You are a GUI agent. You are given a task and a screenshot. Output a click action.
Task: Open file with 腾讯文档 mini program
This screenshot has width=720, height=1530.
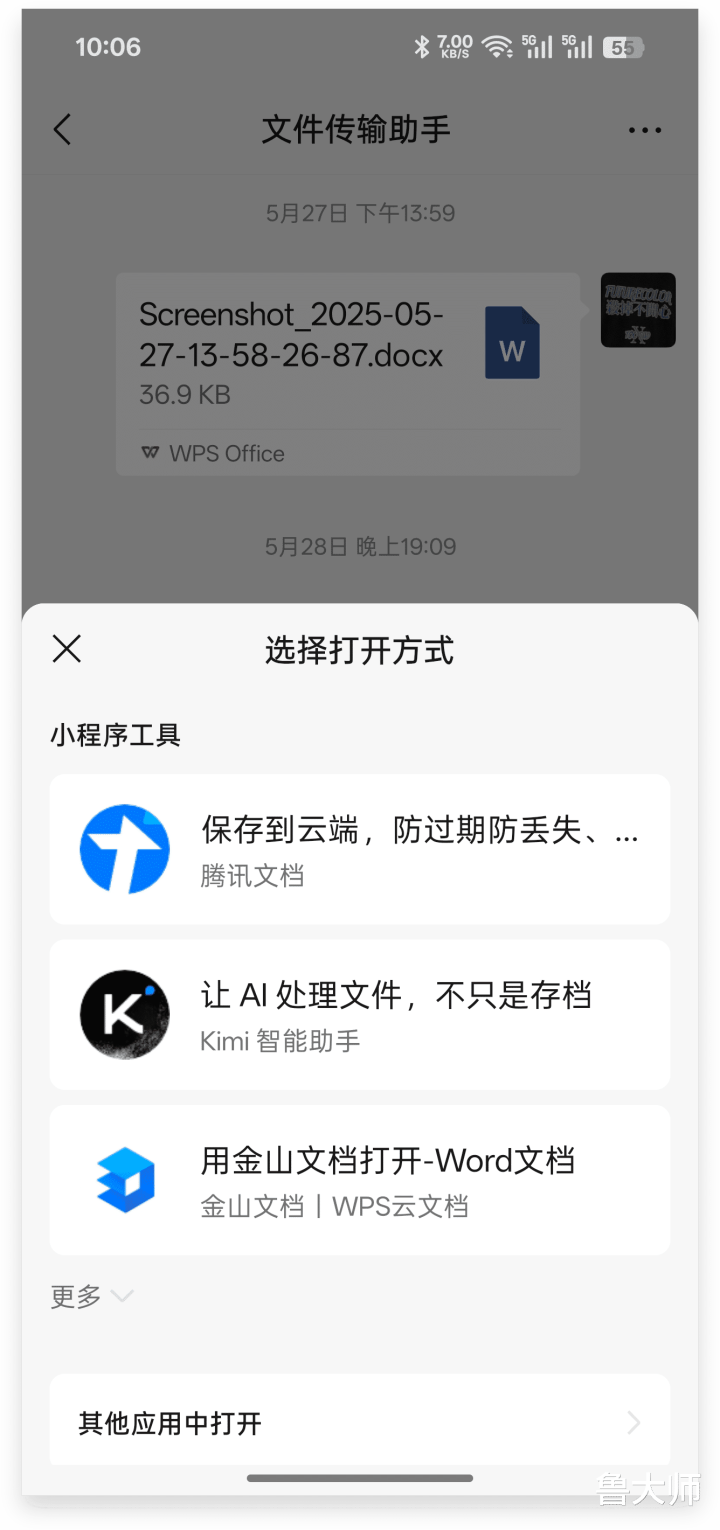[360, 849]
